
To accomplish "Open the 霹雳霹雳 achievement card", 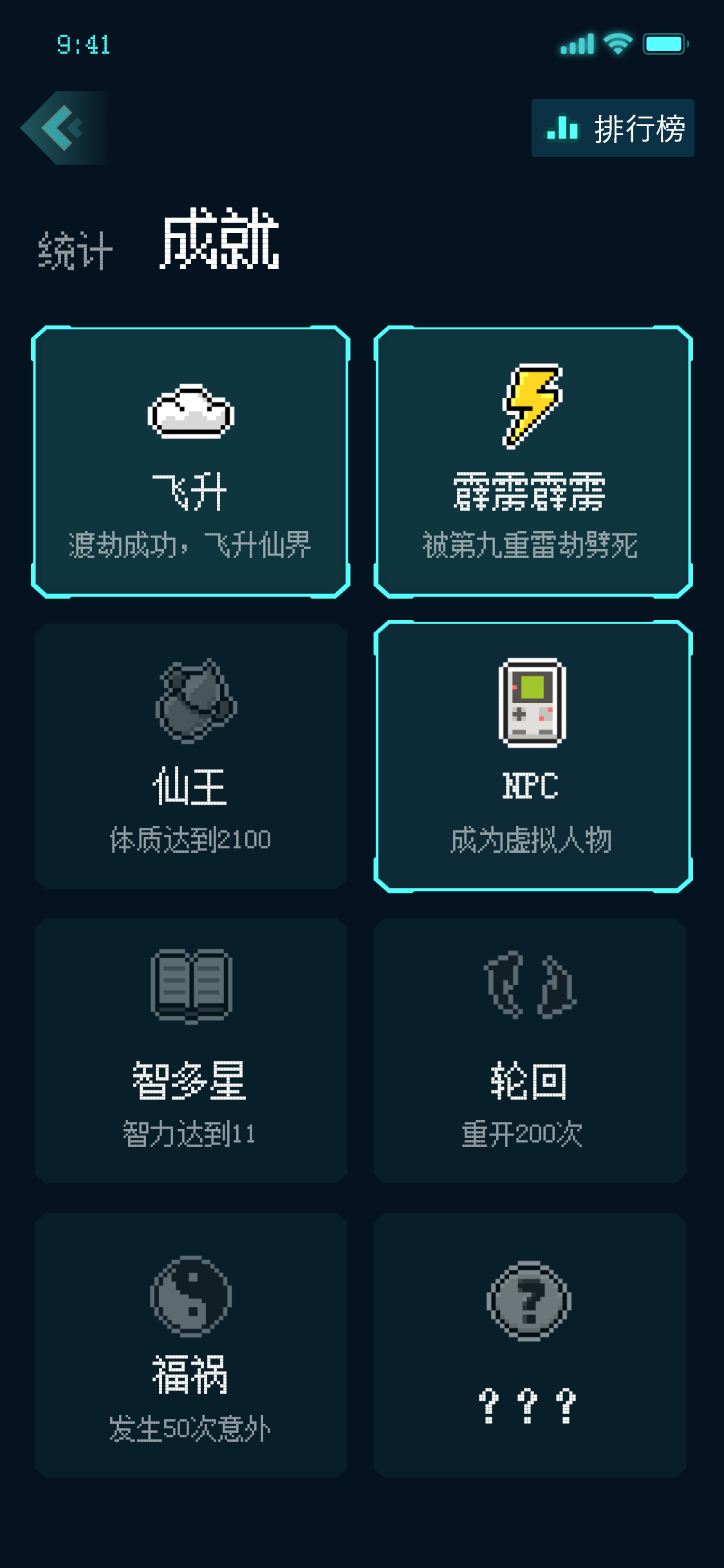I will point(532,462).
